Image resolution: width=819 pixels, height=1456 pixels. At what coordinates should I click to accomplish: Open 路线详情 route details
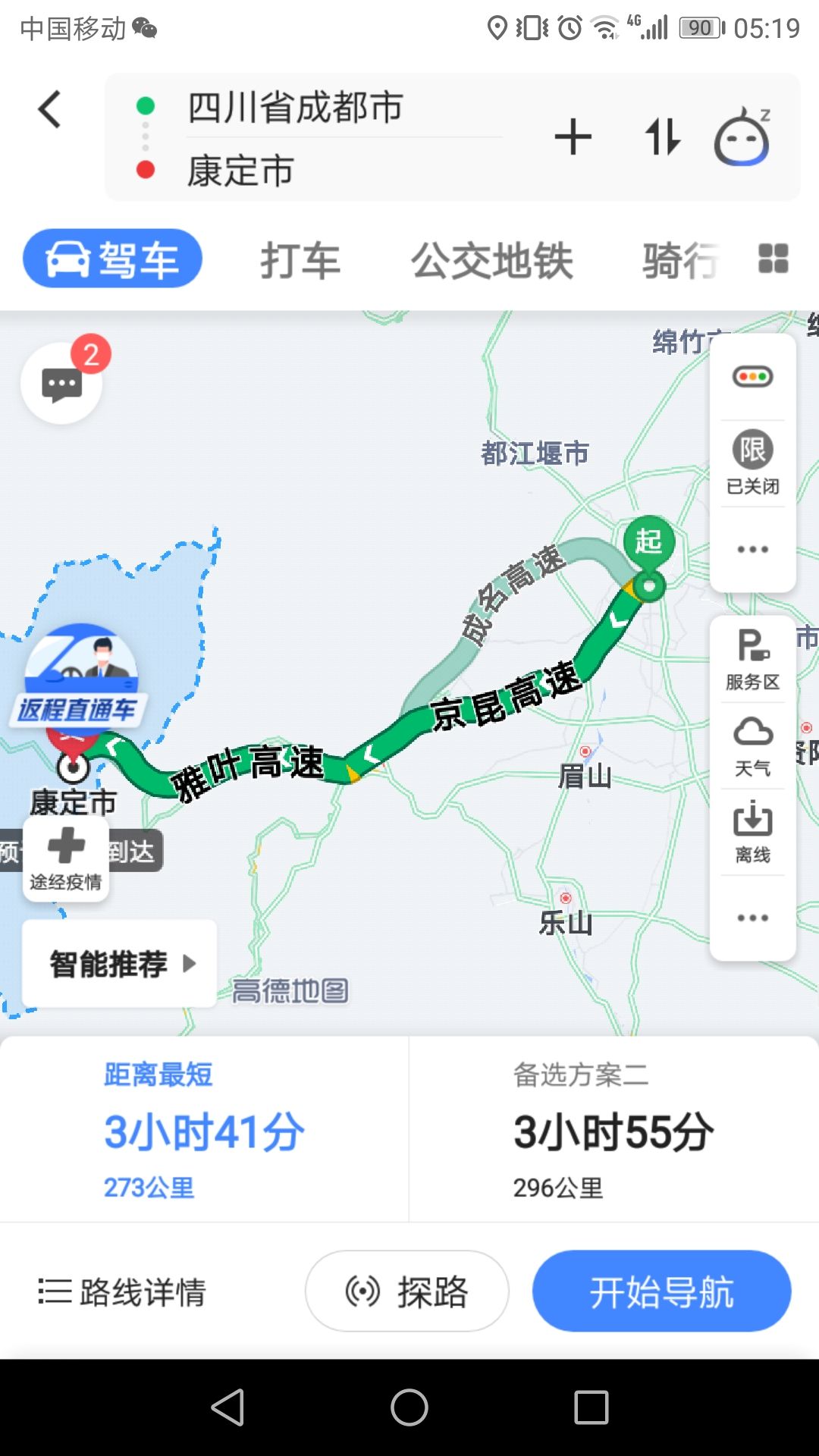pyautogui.click(x=123, y=1291)
